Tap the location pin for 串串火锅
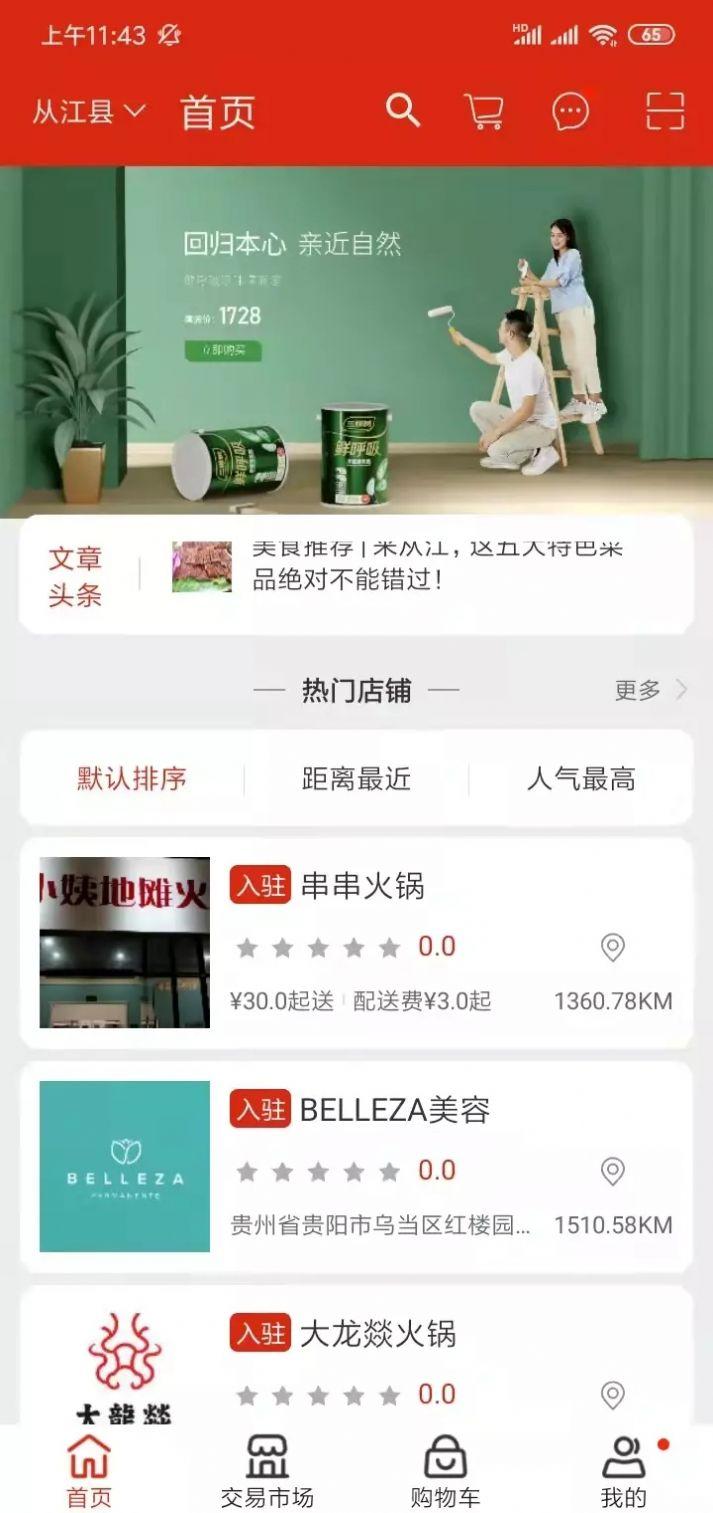This screenshot has height=1513, width=713. tap(613, 947)
